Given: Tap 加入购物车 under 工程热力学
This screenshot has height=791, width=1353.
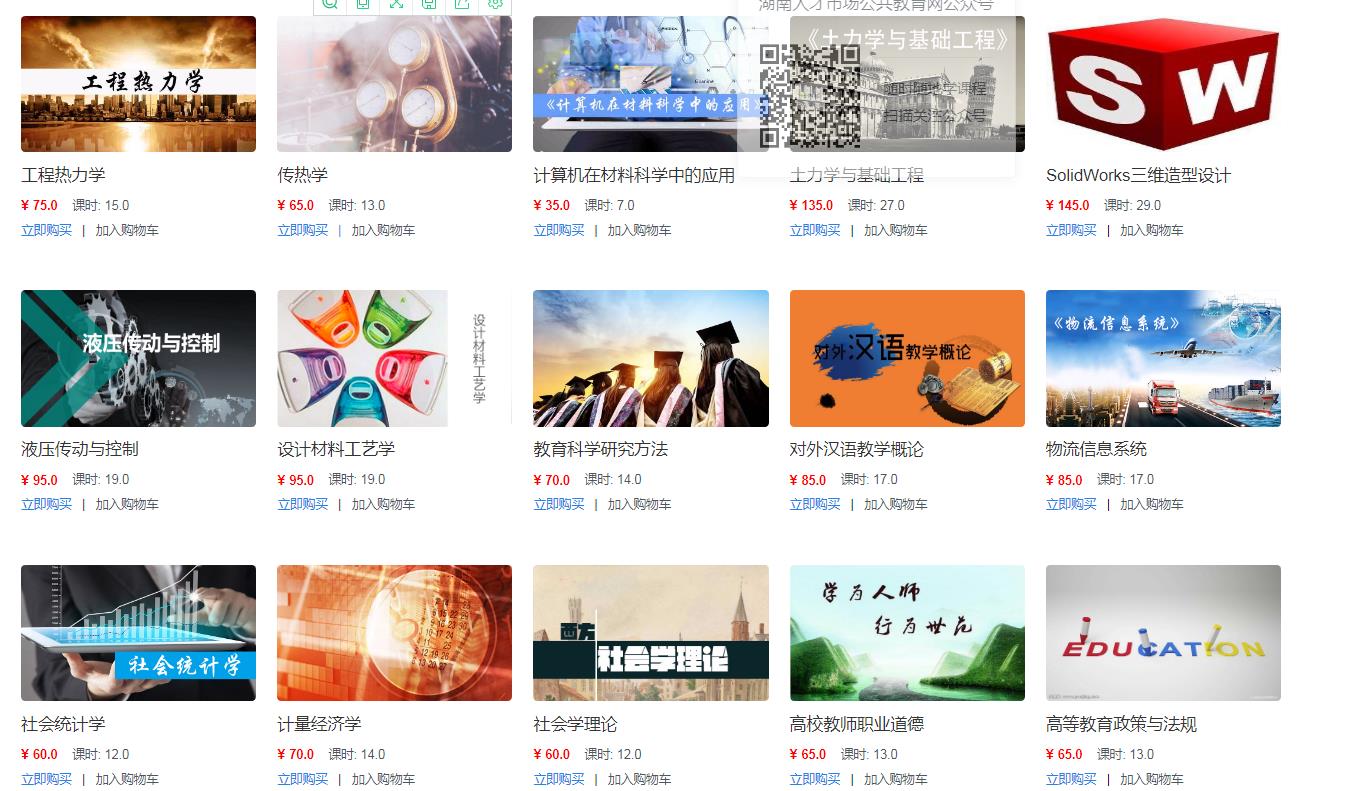Looking at the screenshot, I should [127, 230].
